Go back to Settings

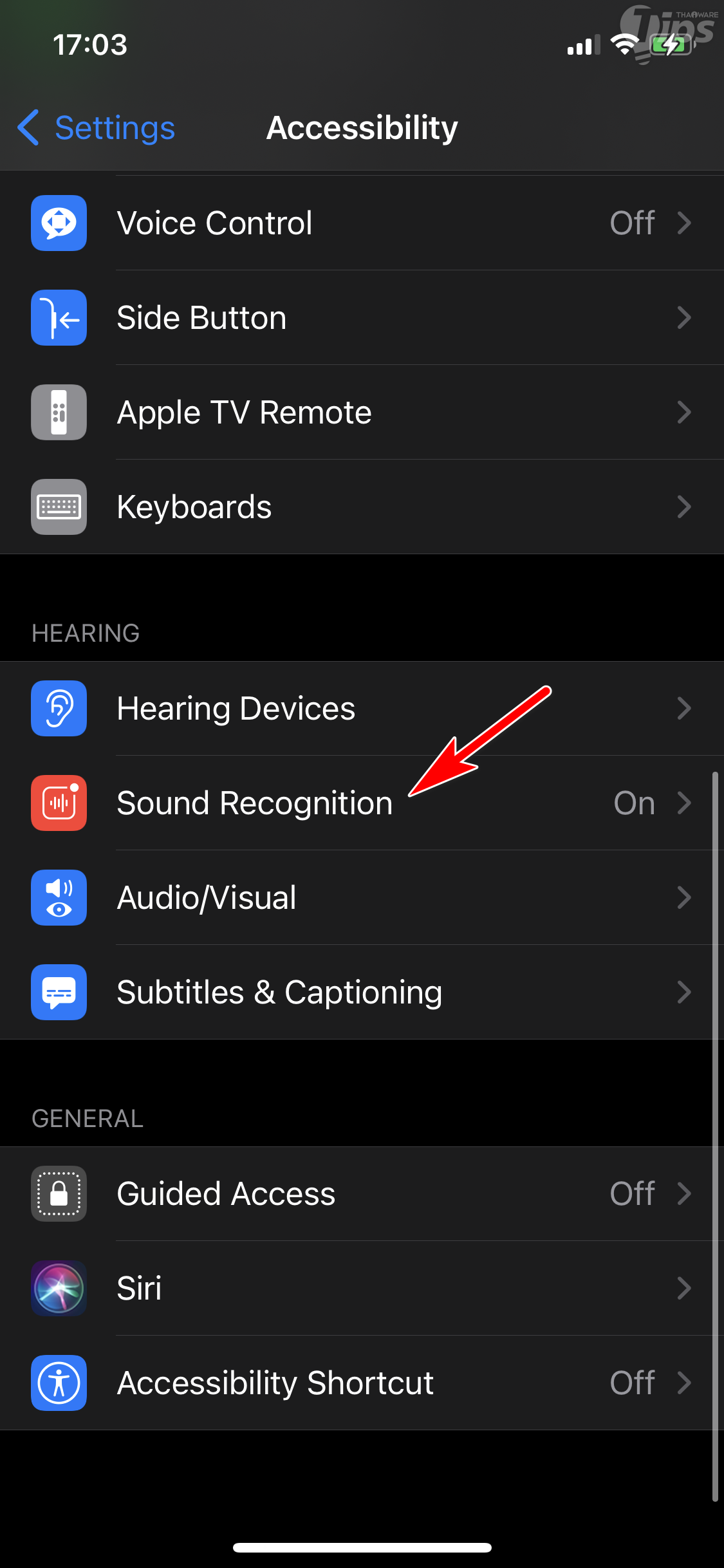(x=97, y=127)
